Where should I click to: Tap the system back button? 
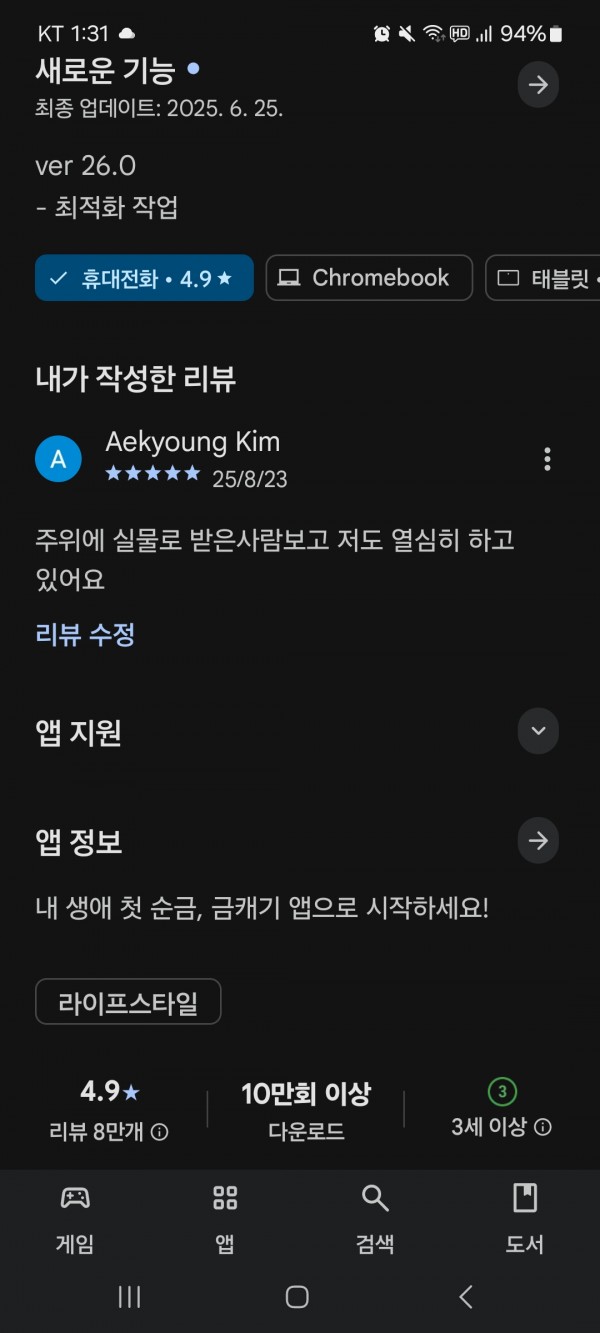pyautogui.click(x=466, y=1297)
